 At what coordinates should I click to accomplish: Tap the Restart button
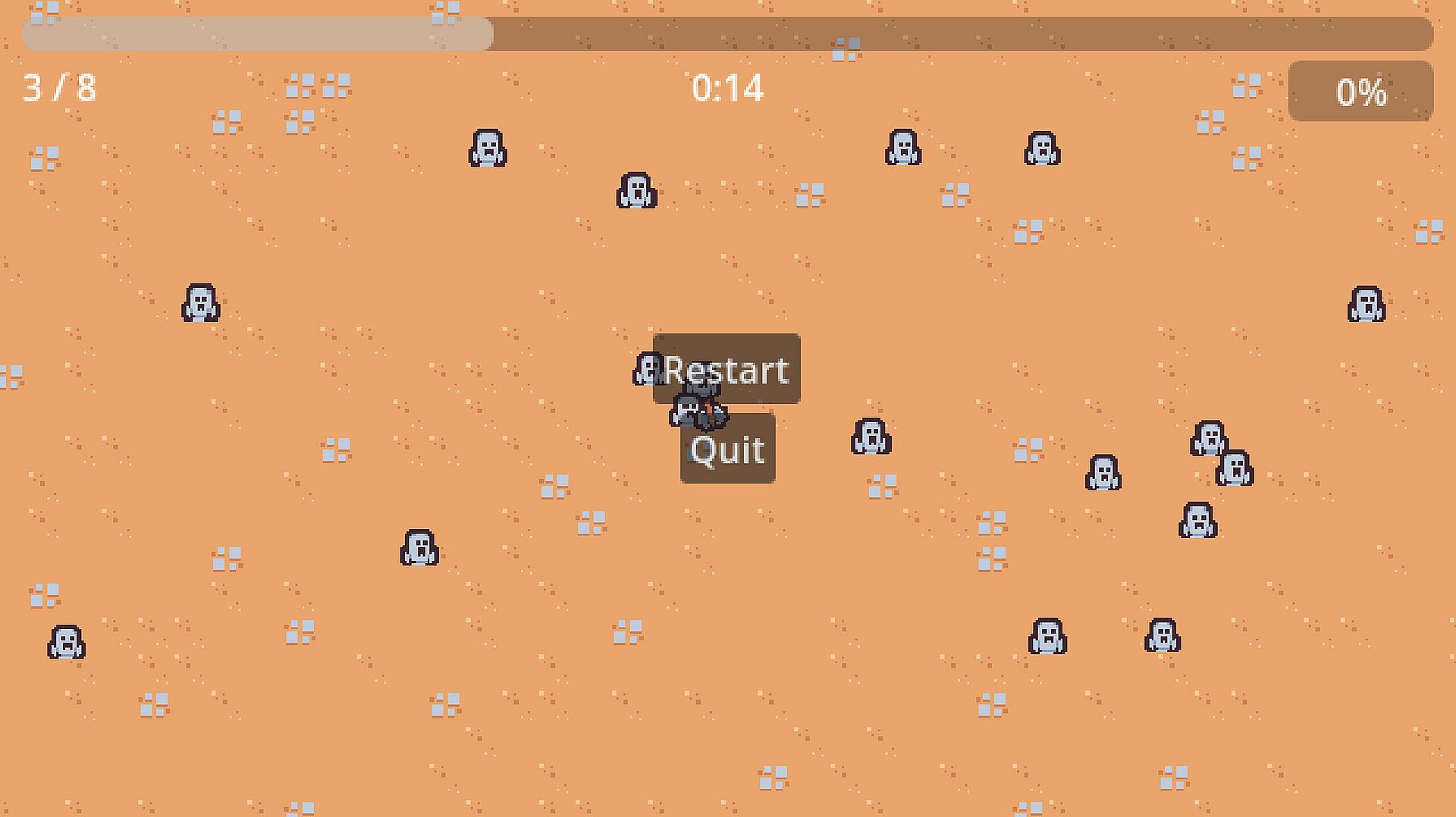(x=726, y=369)
